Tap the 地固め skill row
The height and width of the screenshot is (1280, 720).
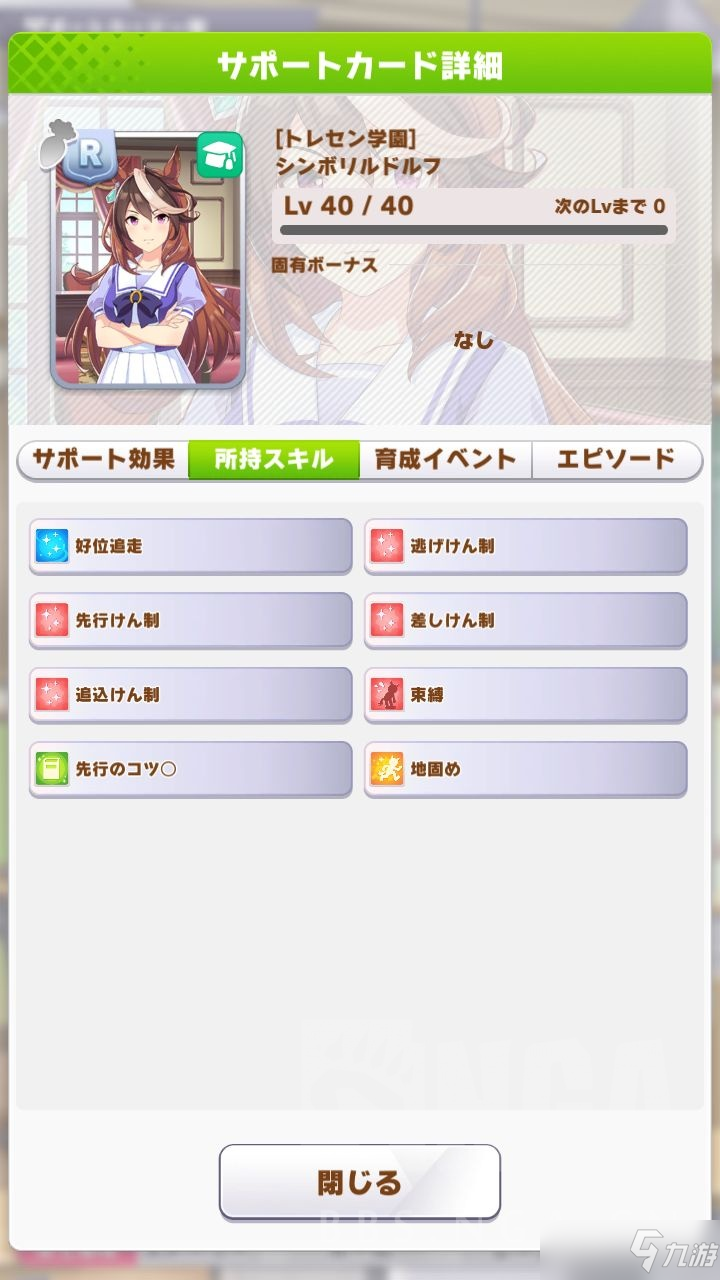tap(526, 769)
